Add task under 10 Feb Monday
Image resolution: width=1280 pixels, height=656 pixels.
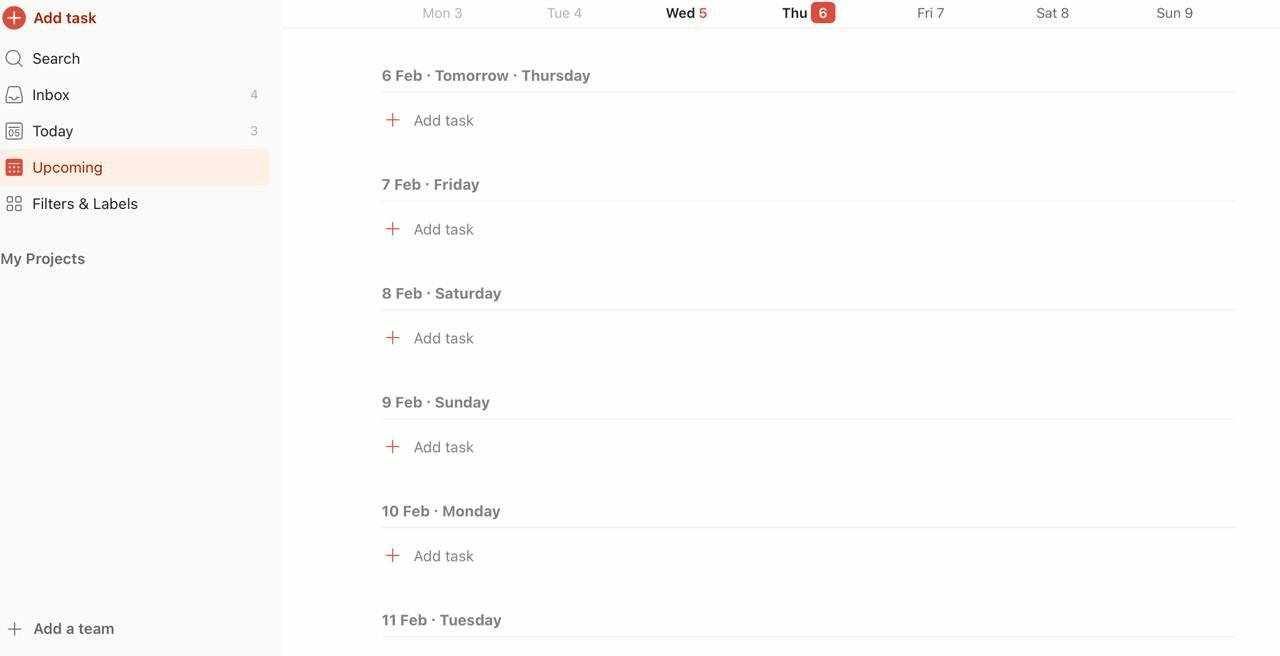pos(443,556)
